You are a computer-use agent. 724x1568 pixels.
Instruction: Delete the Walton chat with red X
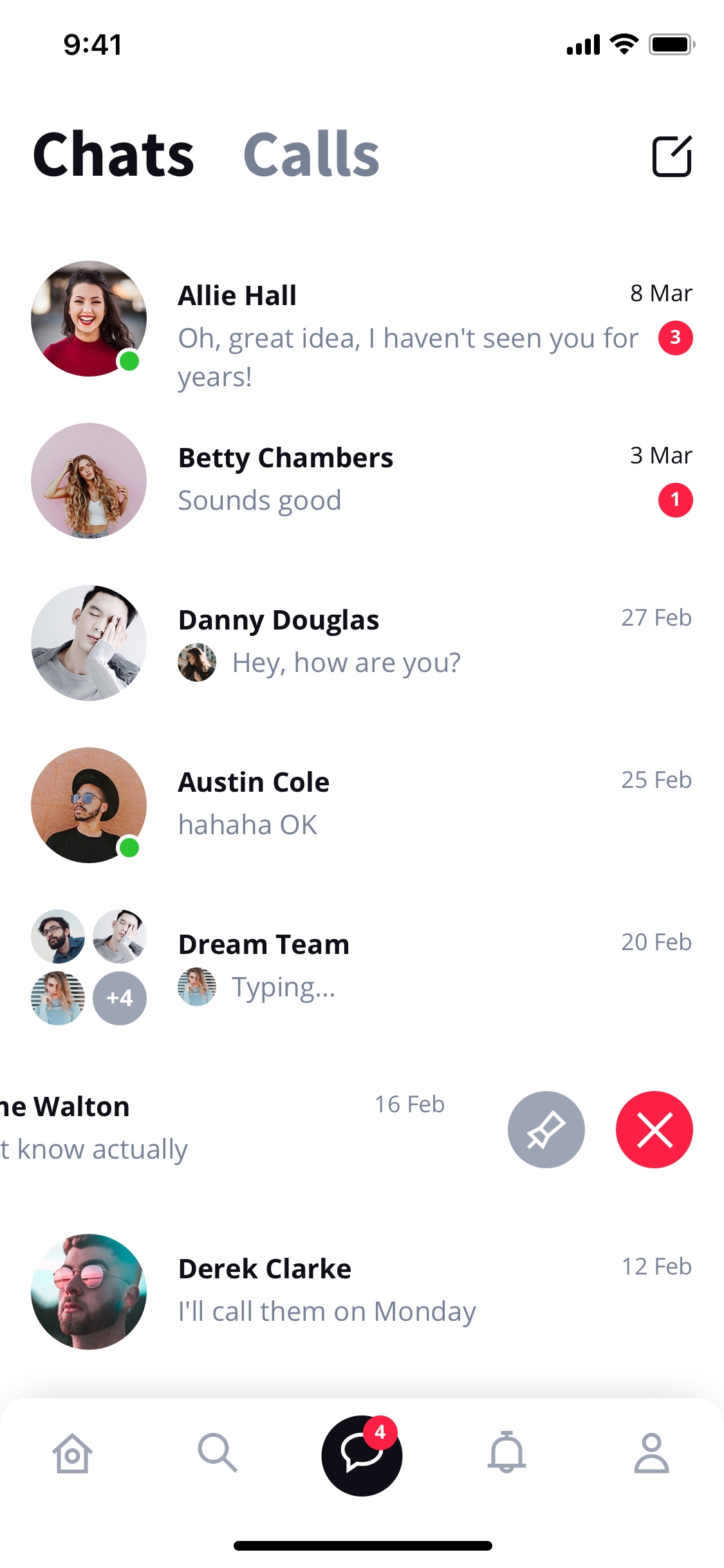(654, 1130)
